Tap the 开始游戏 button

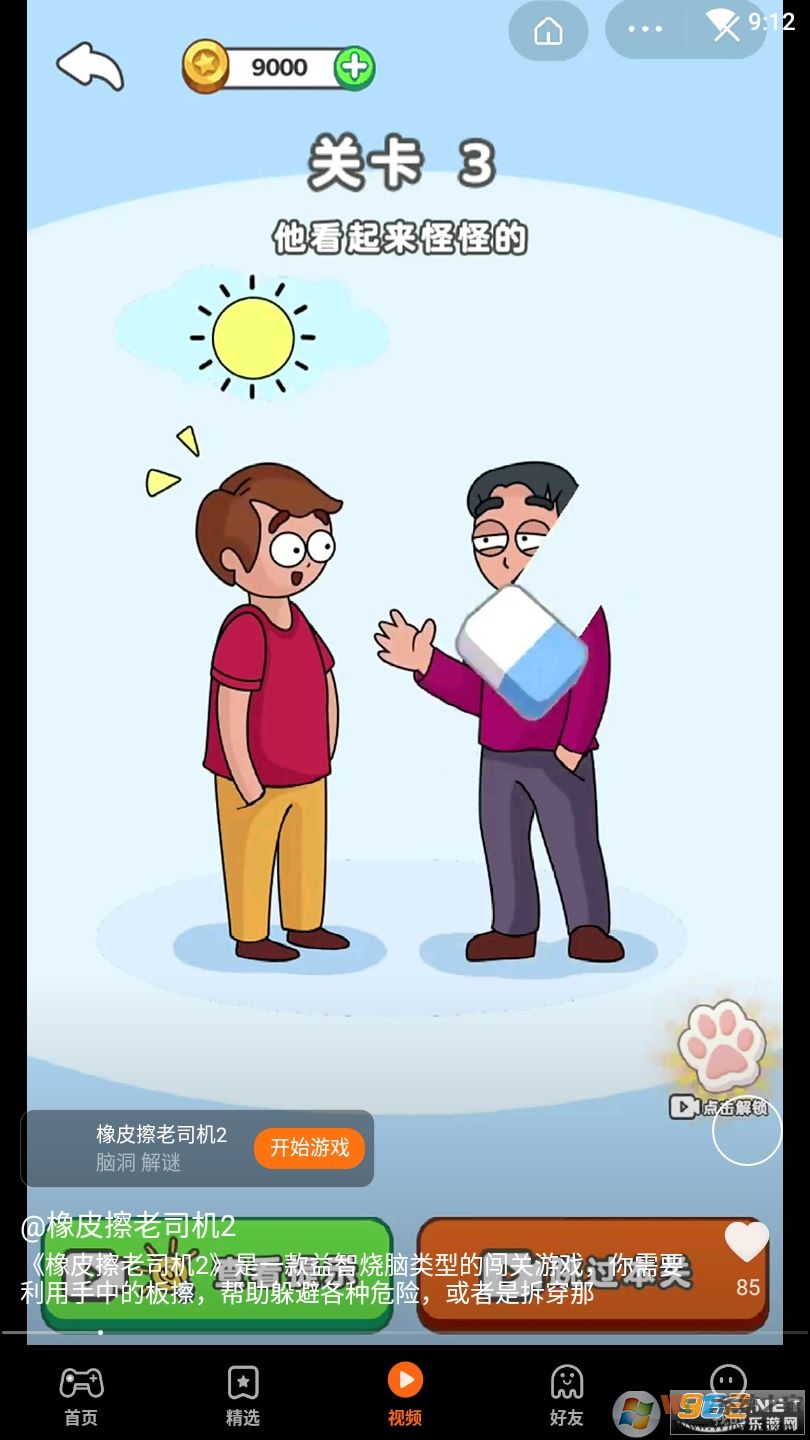click(309, 1148)
